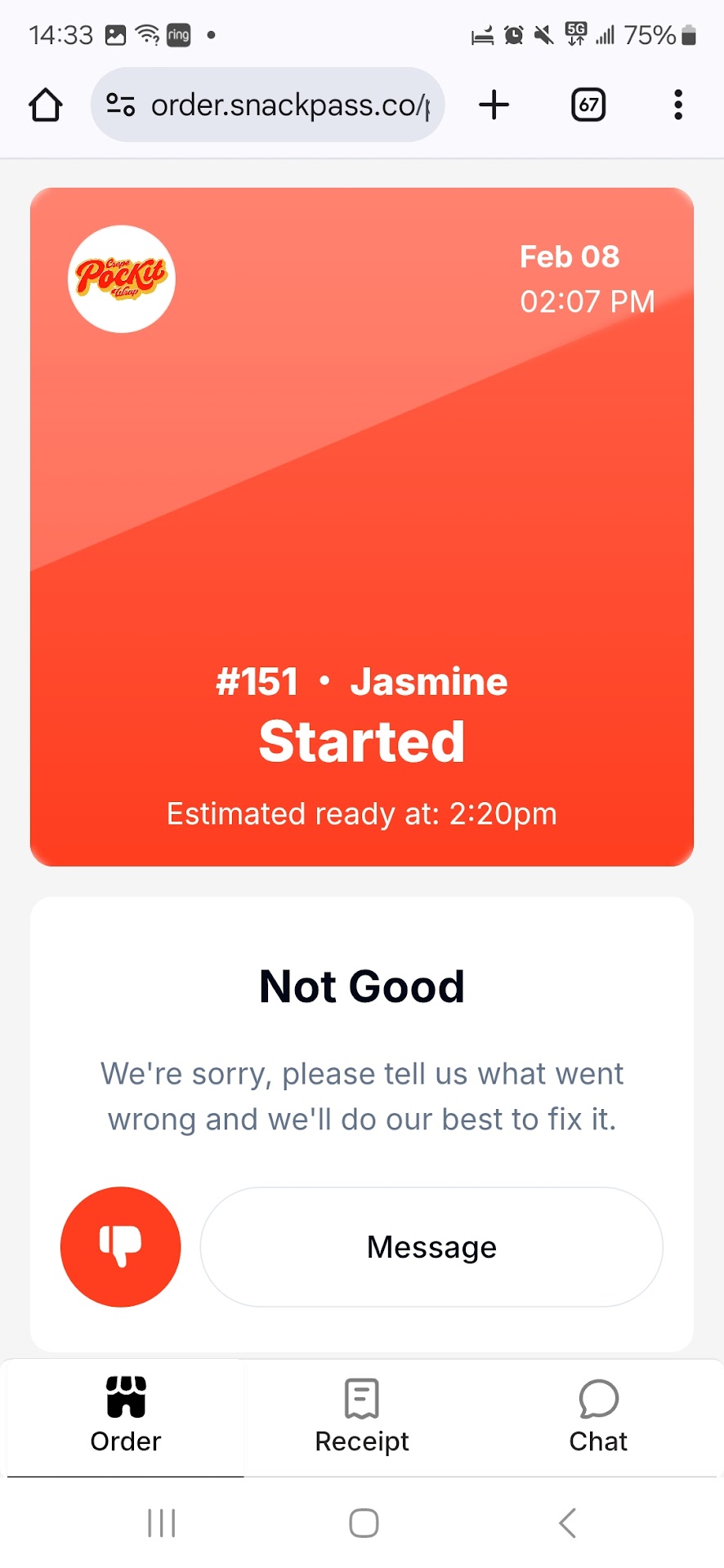Switch to the Order tab

[126, 1417]
